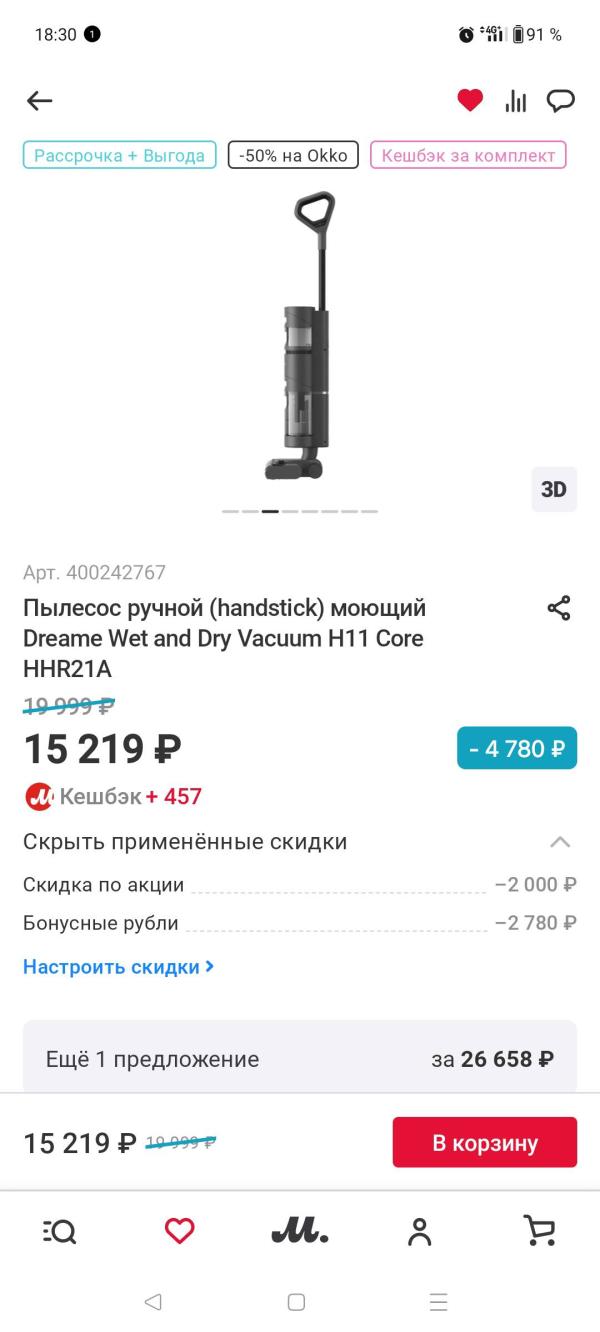This screenshot has width=600, height=1332.
Task: Open the shopping cart tab
Action: [x=540, y=1232]
